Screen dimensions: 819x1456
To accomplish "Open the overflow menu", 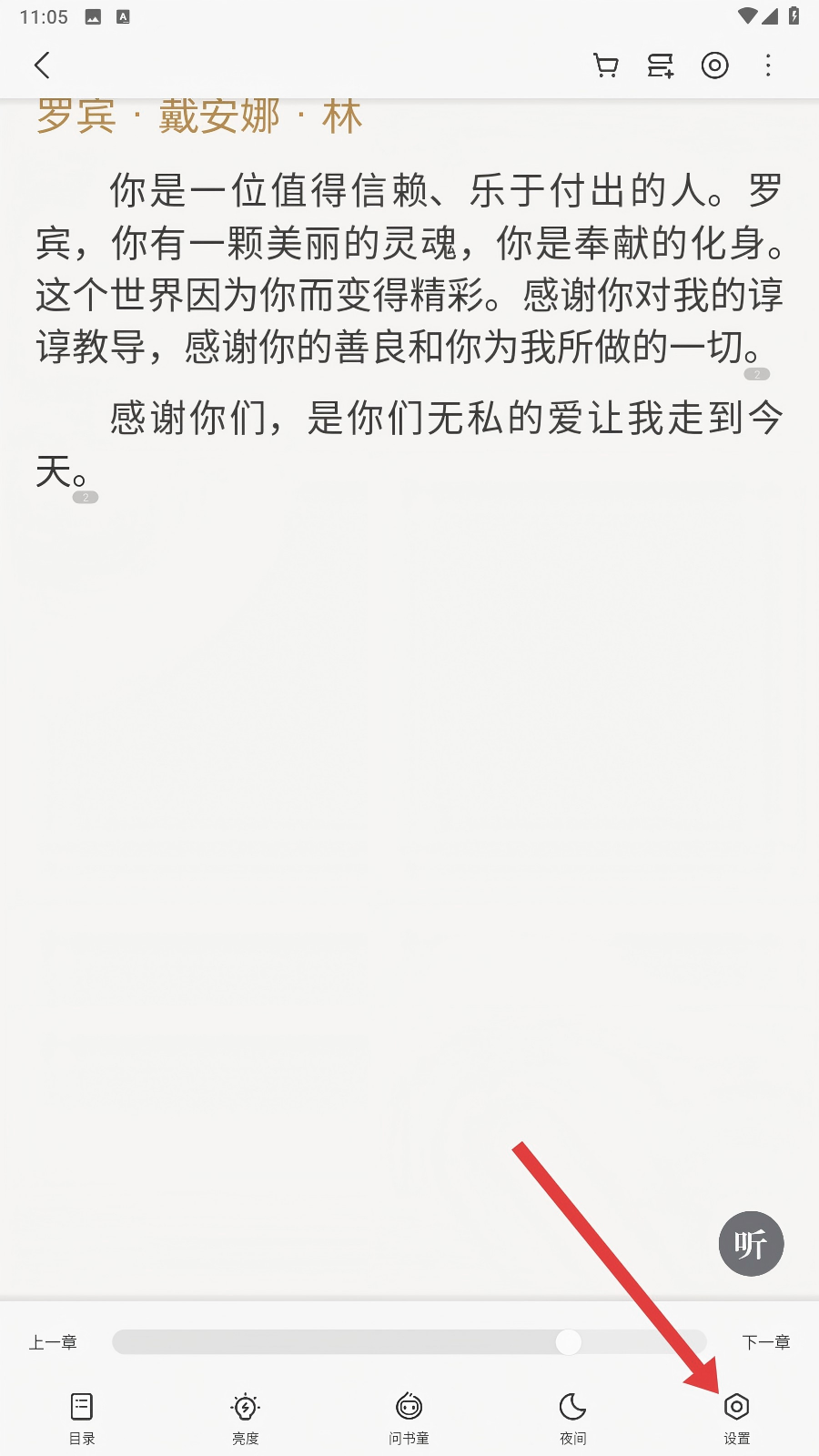I will pos(769,66).
